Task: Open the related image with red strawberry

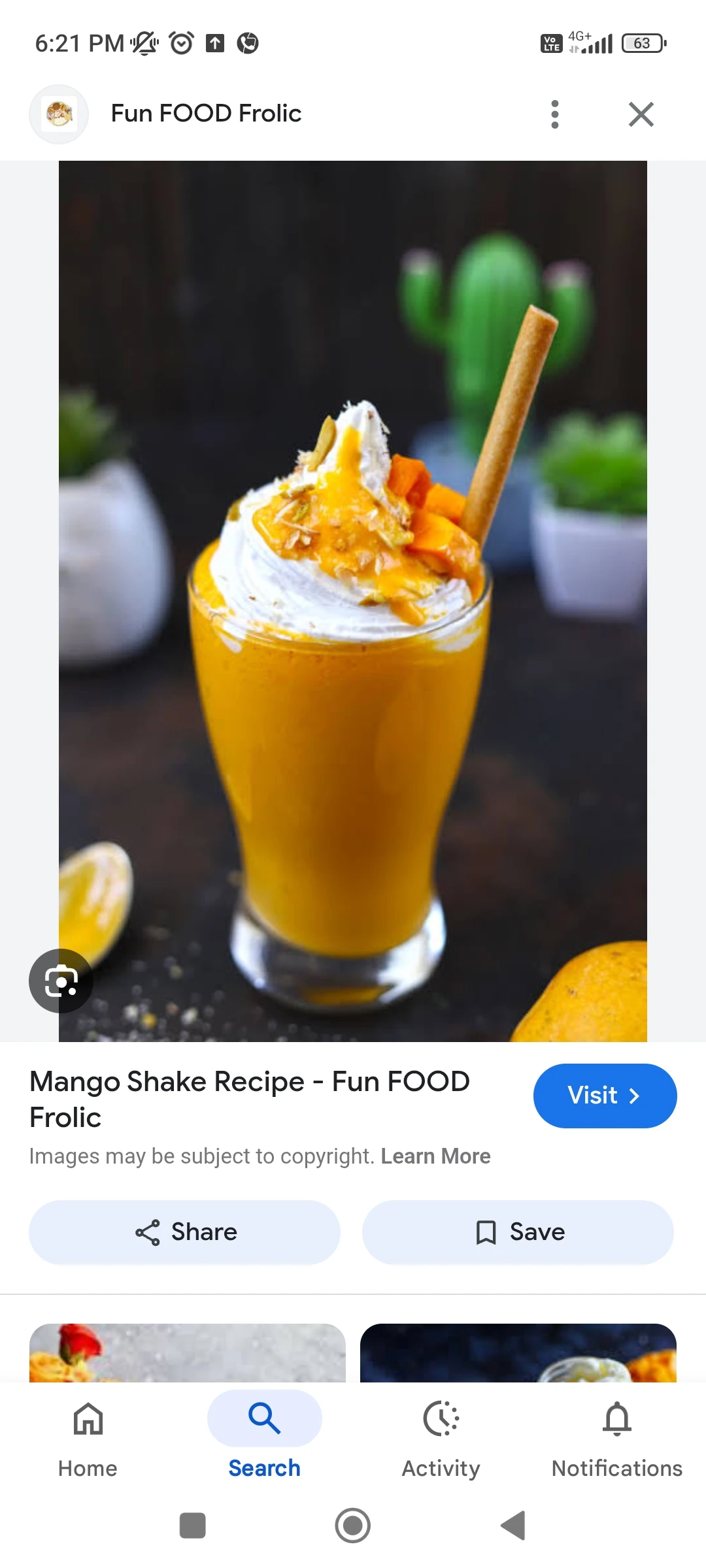Action: tap(187, 1352)
